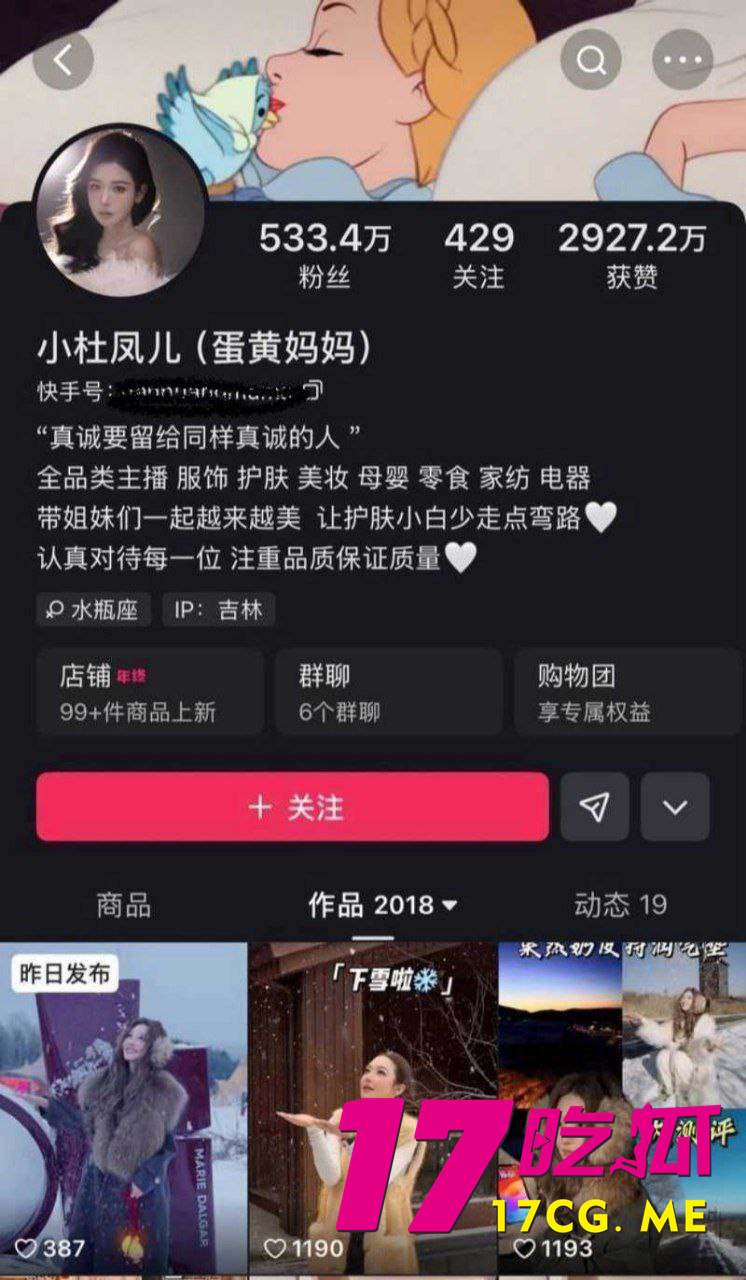Viewport: 746px width, 1280px height.
Task: Switch to the 动态 19 tab
Action: click(620, 906)
